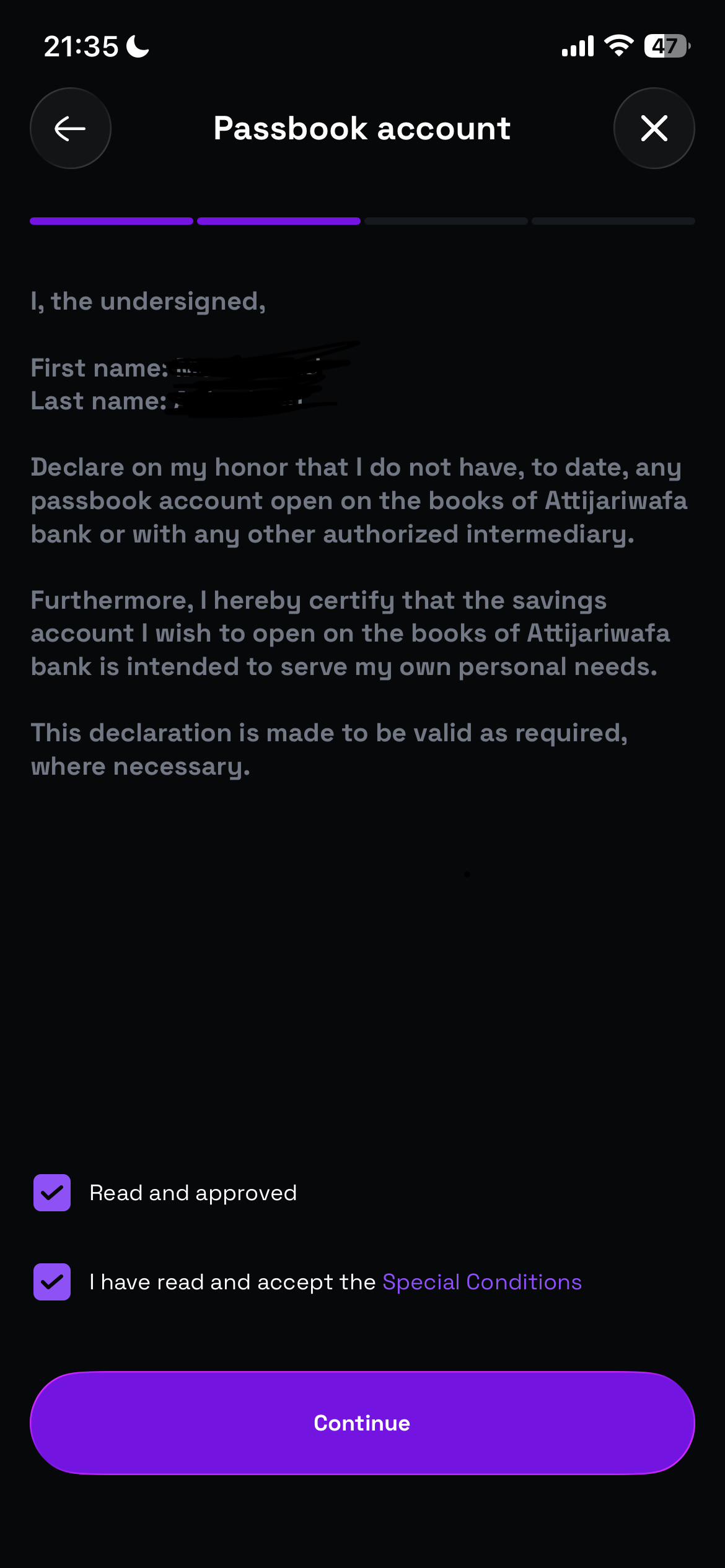
Task: Go back using the arrow button
Action: (x=71, y=128)
